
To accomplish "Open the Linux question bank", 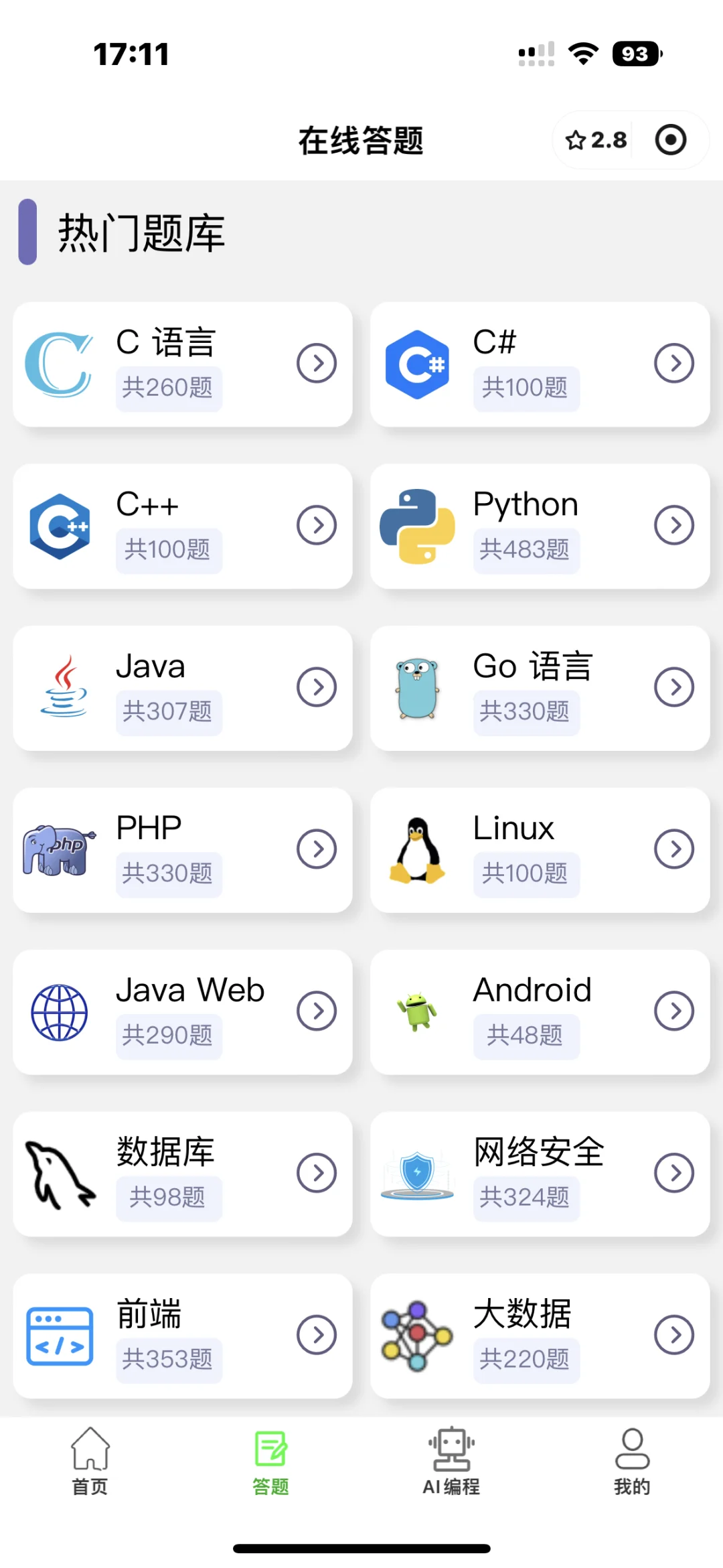I will pos(540,851).
